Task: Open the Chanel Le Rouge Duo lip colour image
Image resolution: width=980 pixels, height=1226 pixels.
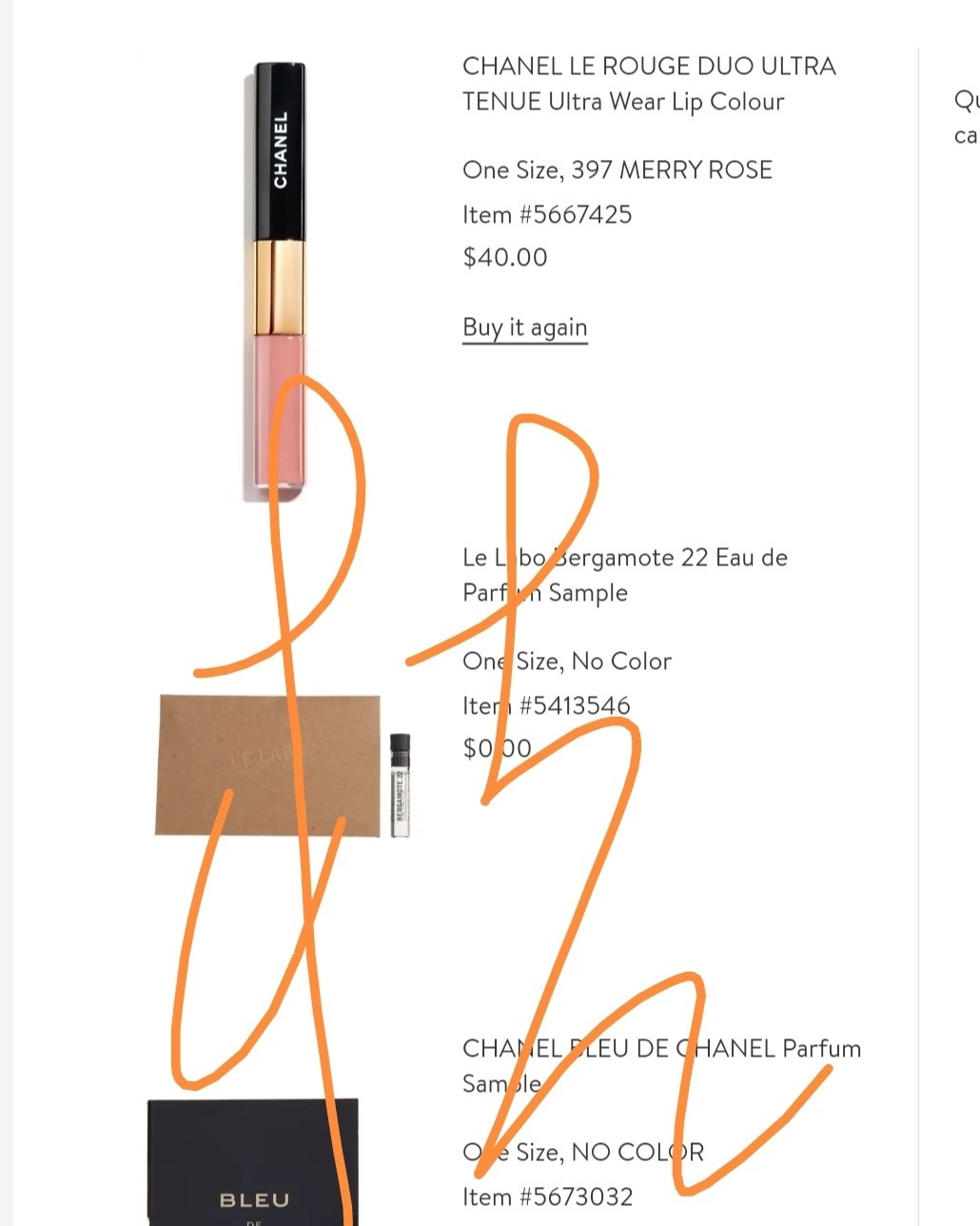Action: [279, 281]
